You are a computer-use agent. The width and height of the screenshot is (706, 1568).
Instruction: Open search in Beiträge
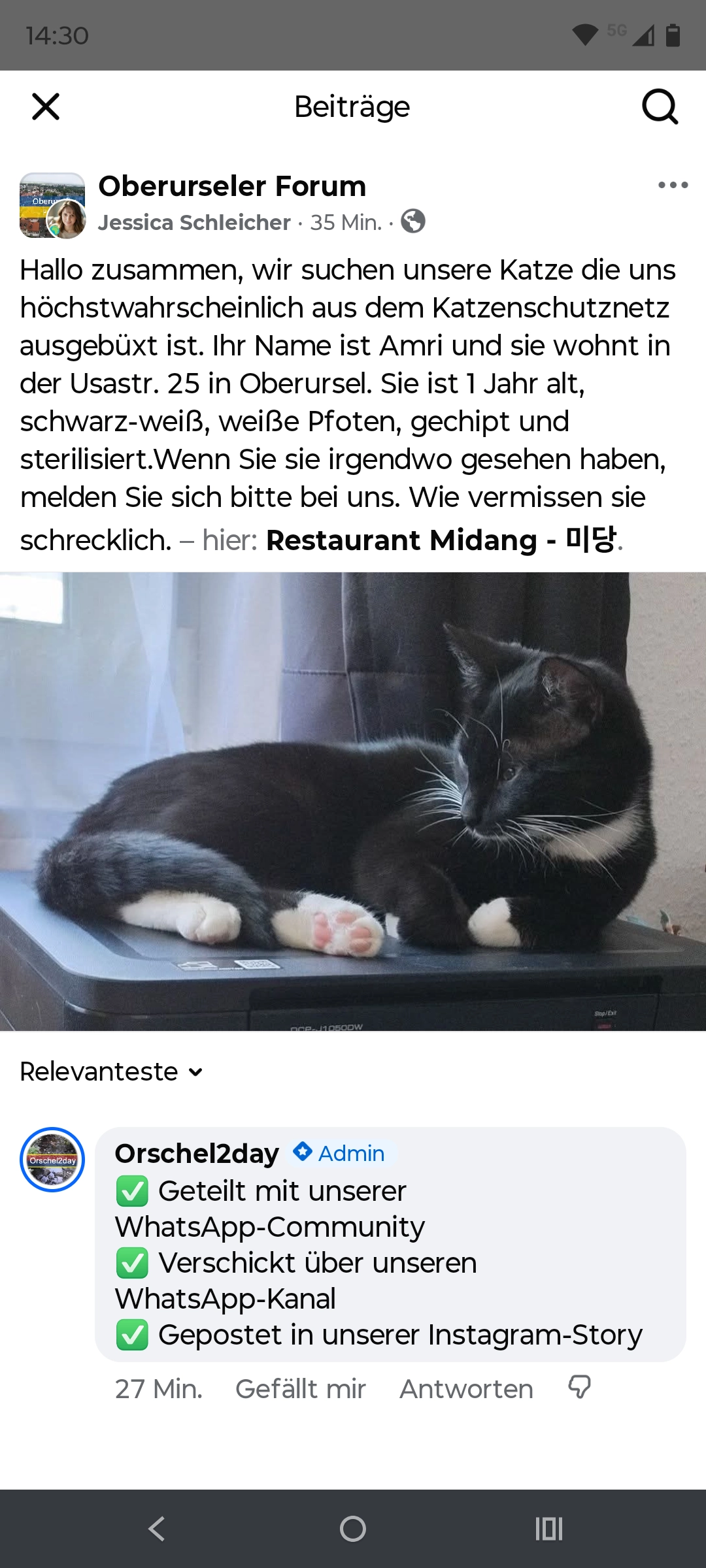coord(660,106)
